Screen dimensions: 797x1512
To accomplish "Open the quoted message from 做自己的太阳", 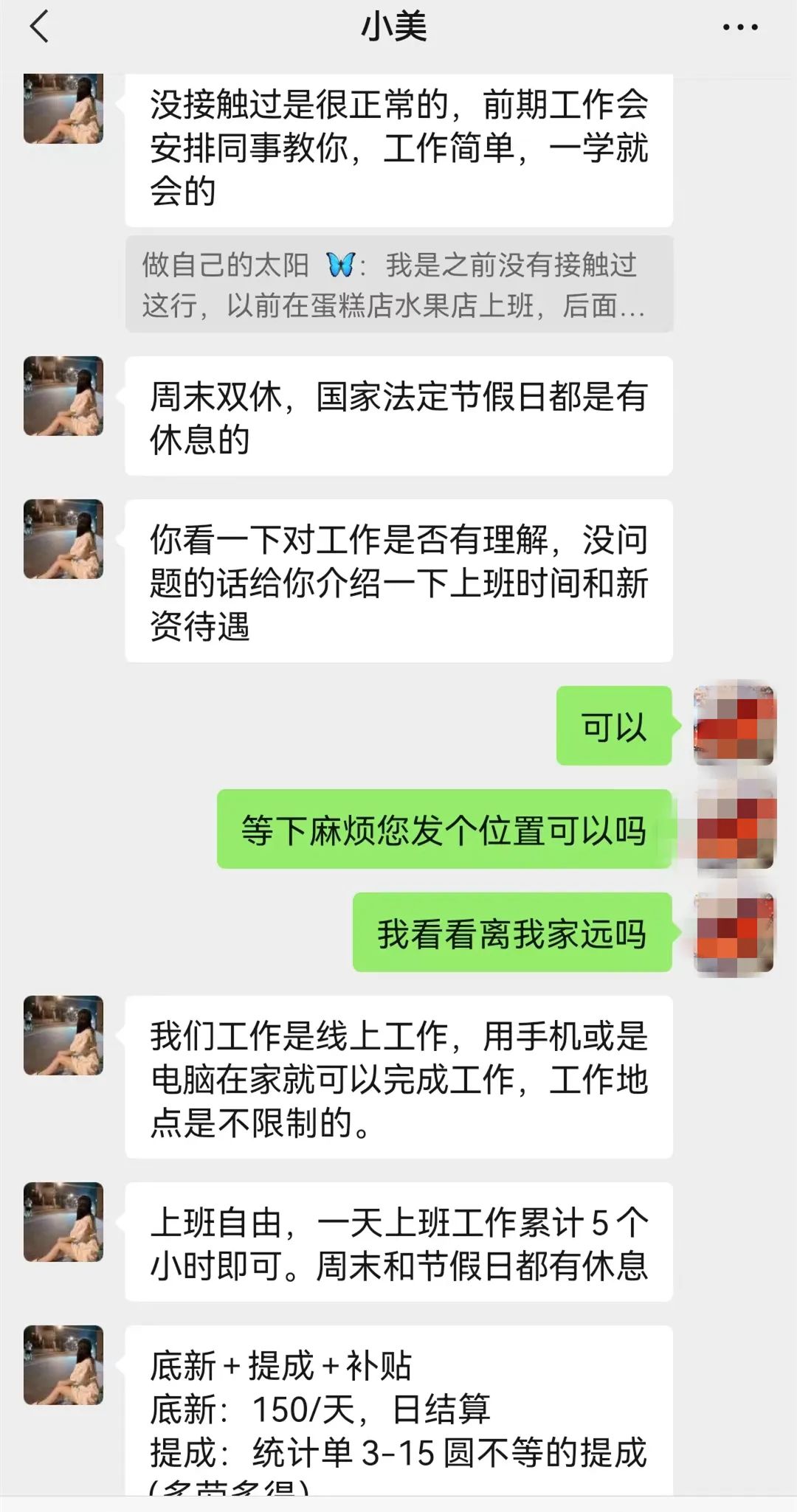I will click(398, 285).
